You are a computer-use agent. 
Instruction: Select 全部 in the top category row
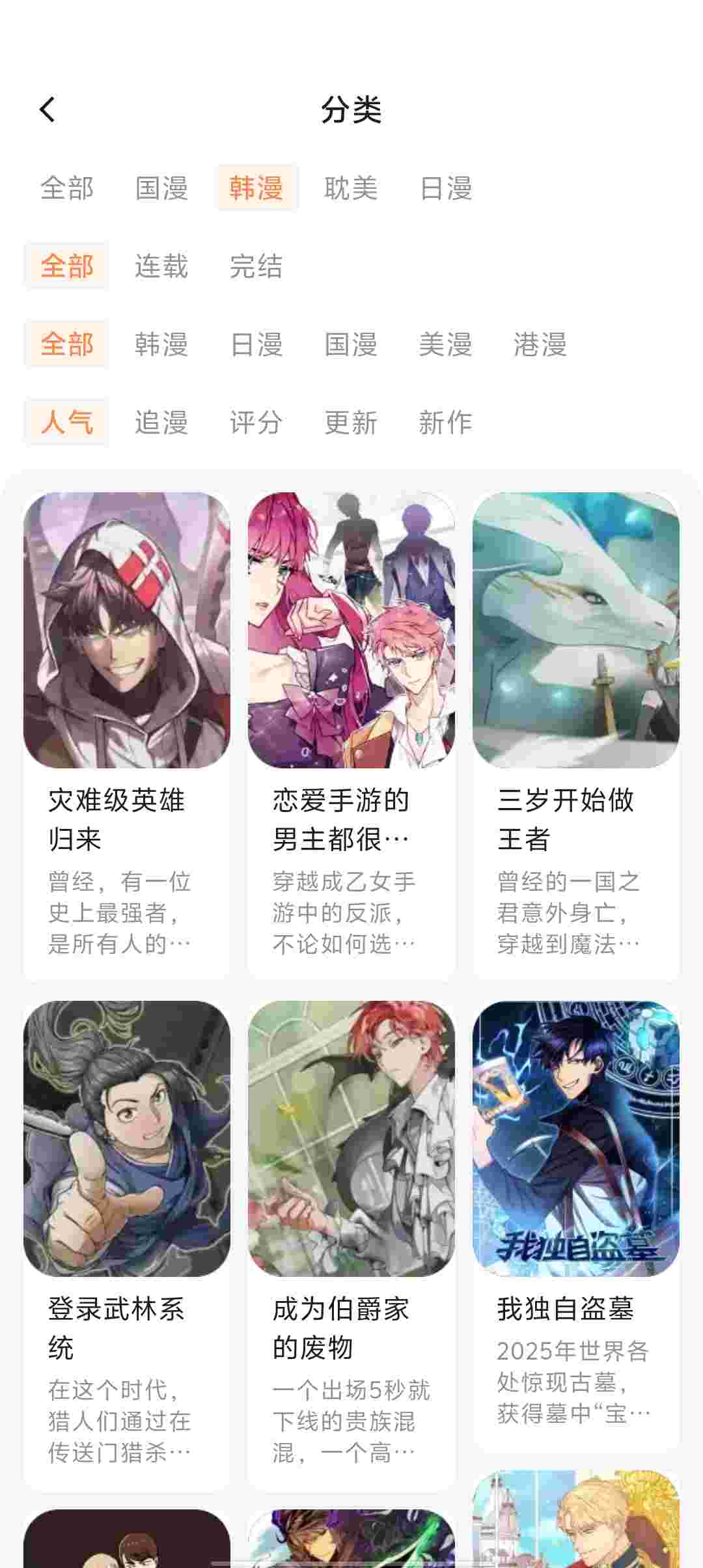67,188
